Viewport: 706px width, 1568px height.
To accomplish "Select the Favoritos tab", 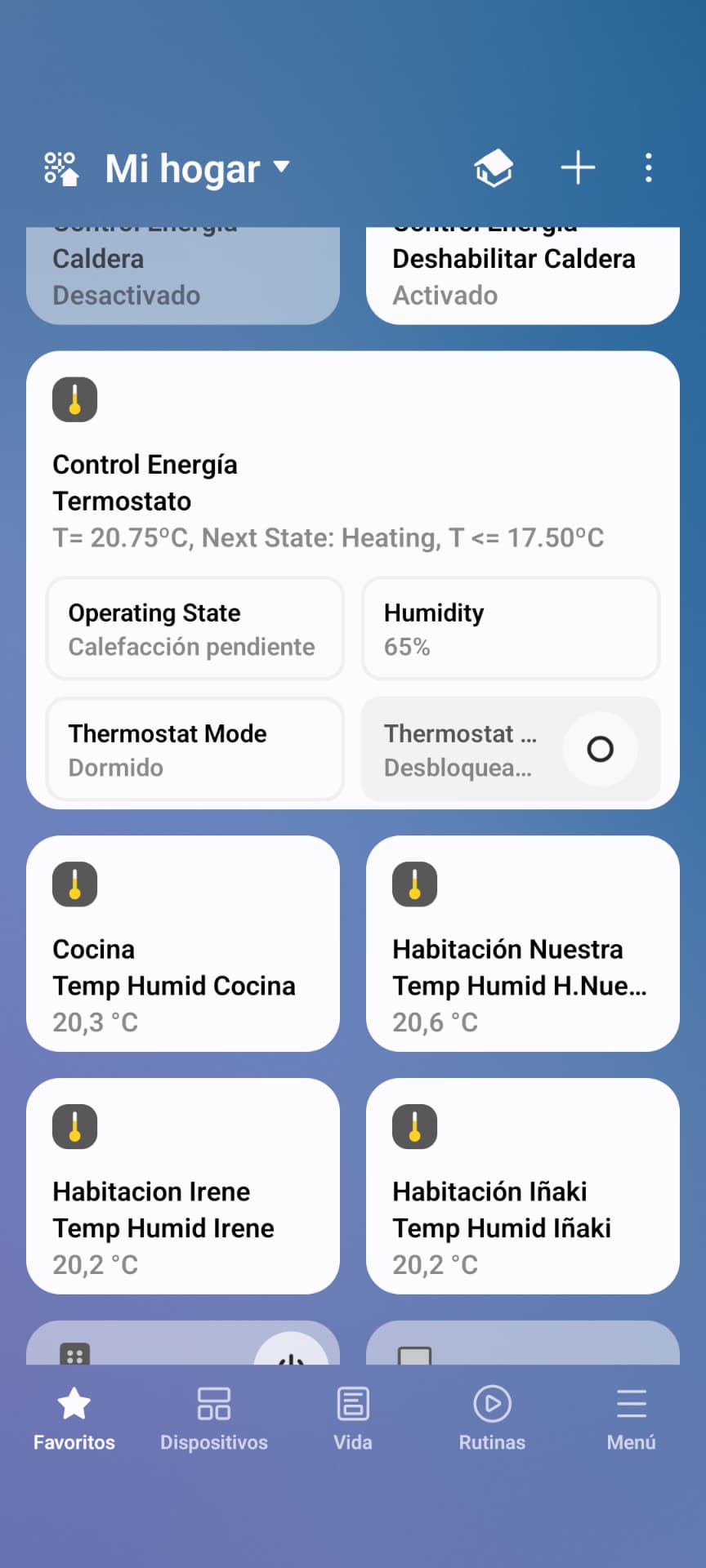I will pyautogui.click(x=74, y=1419).
